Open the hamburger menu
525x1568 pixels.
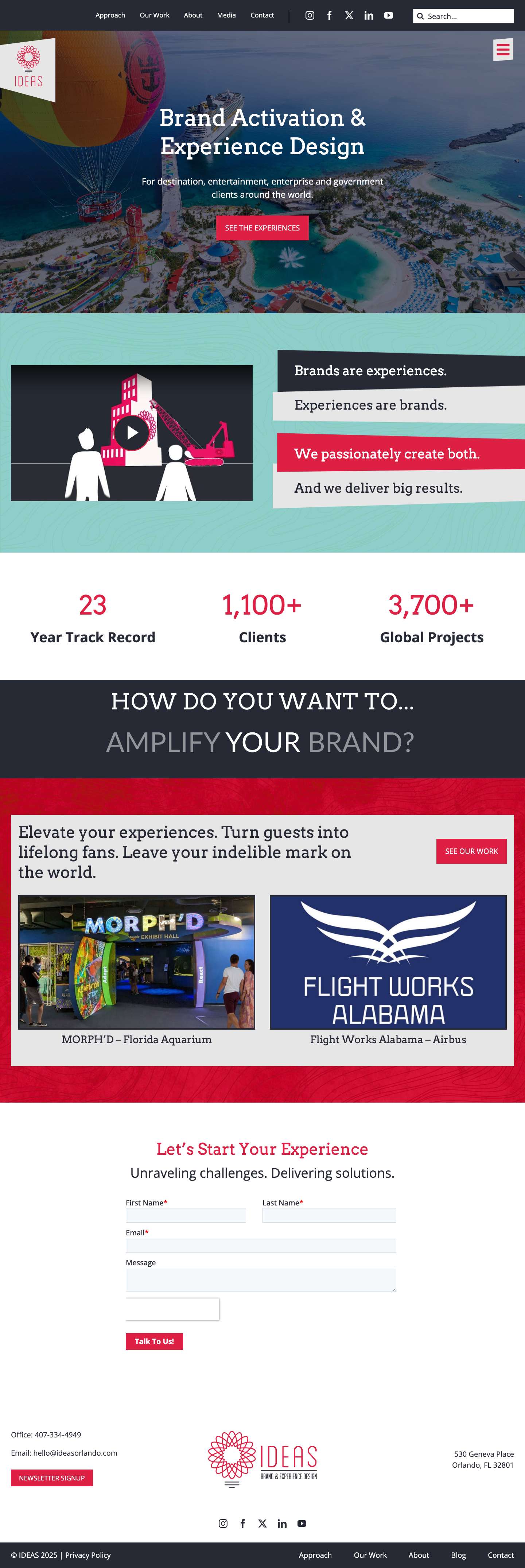pyautogui.click(x=502, y=50)
